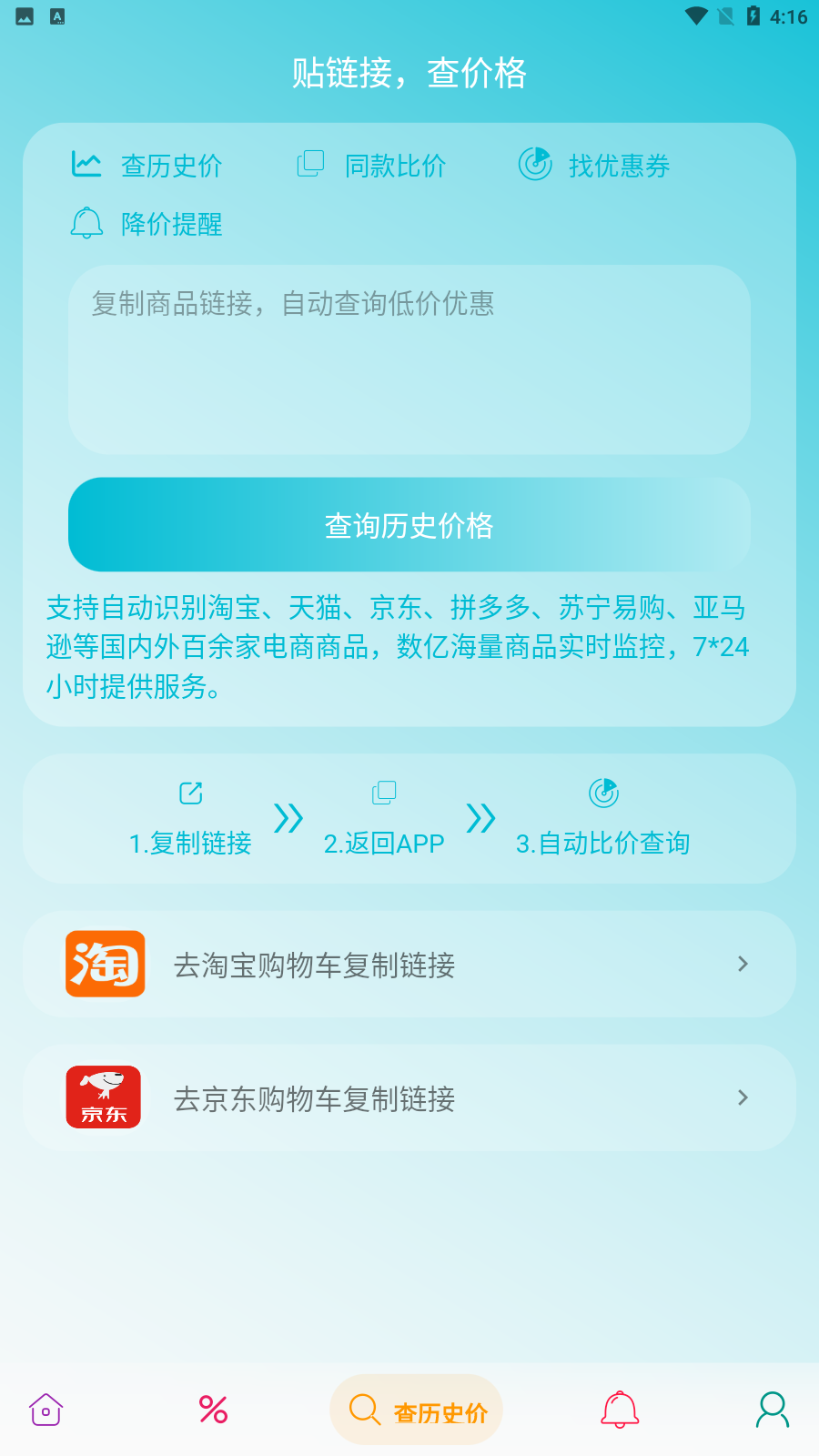Image resolution: width=819 pixels, height=1456 pixels.
Task: Switch to the discount percent tab
Action: pos(213,1410)
